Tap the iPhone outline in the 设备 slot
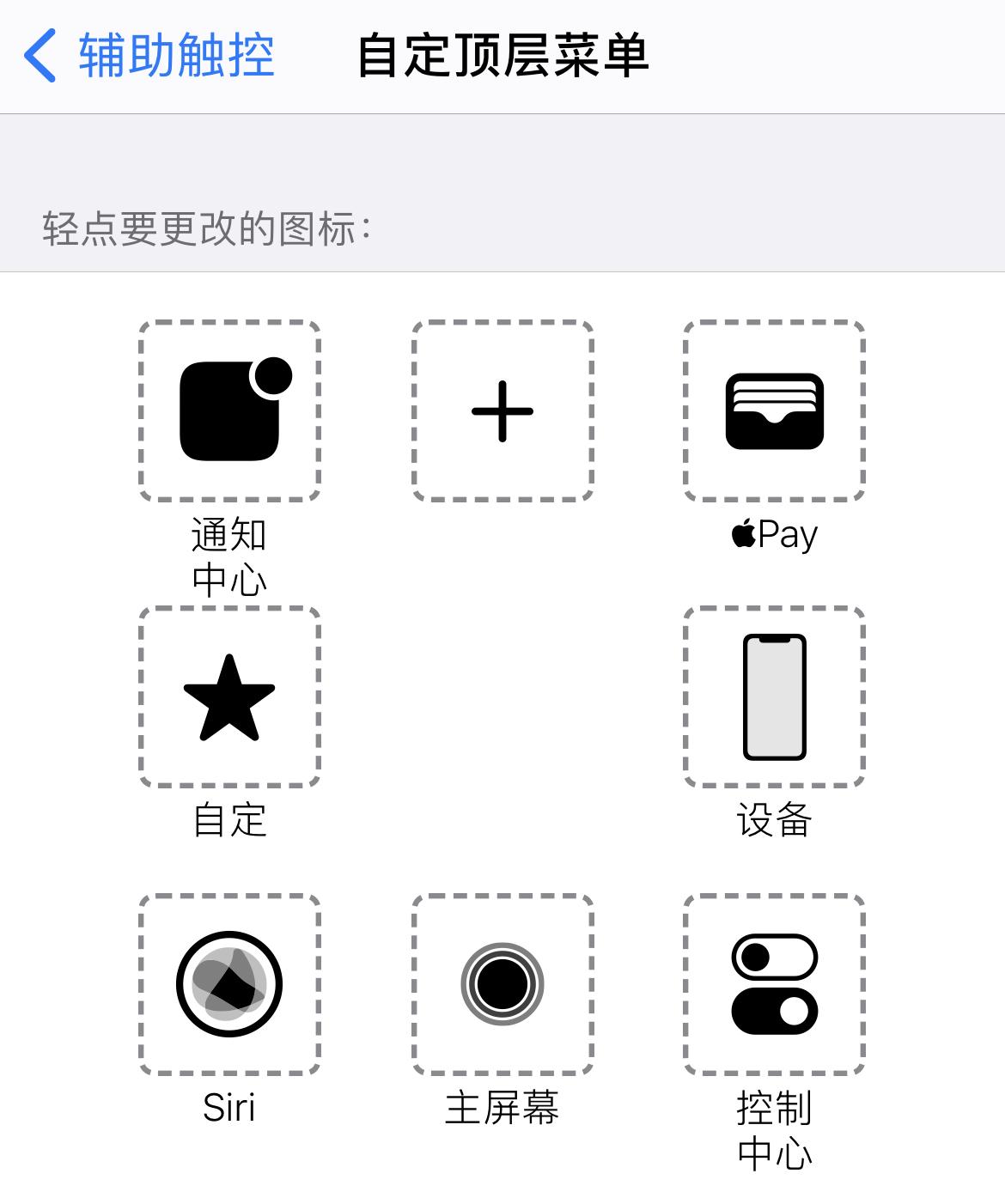Viewport: 1005px width, 1204px height. (772, 696)
